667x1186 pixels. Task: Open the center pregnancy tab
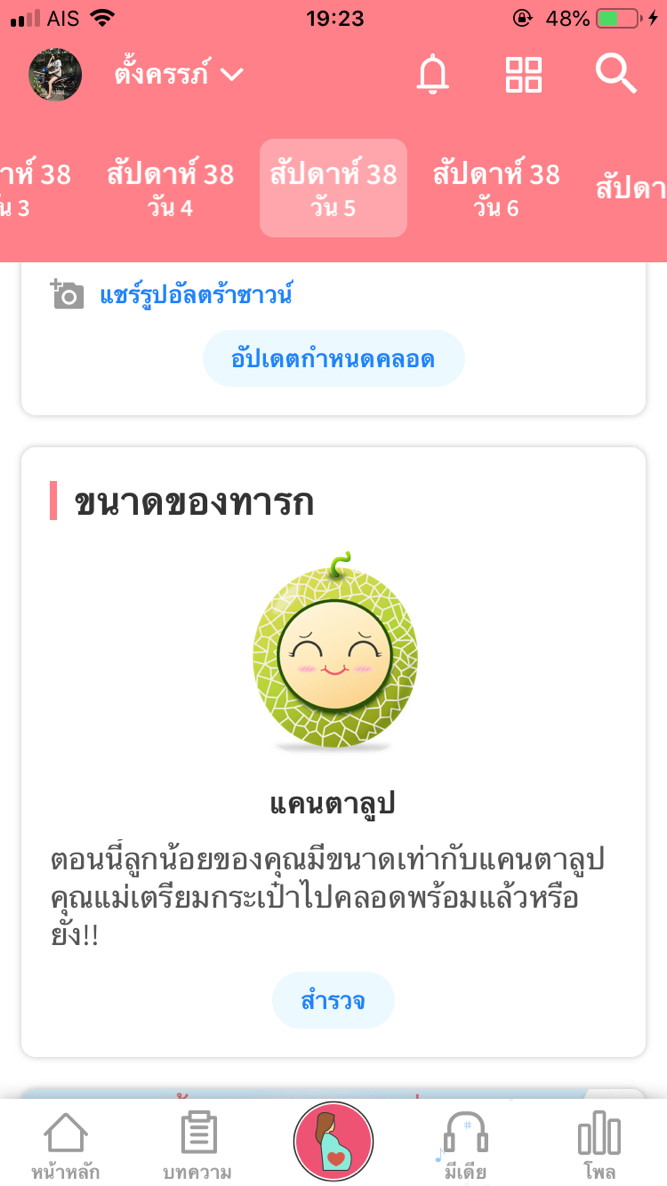click(333, 1142)
